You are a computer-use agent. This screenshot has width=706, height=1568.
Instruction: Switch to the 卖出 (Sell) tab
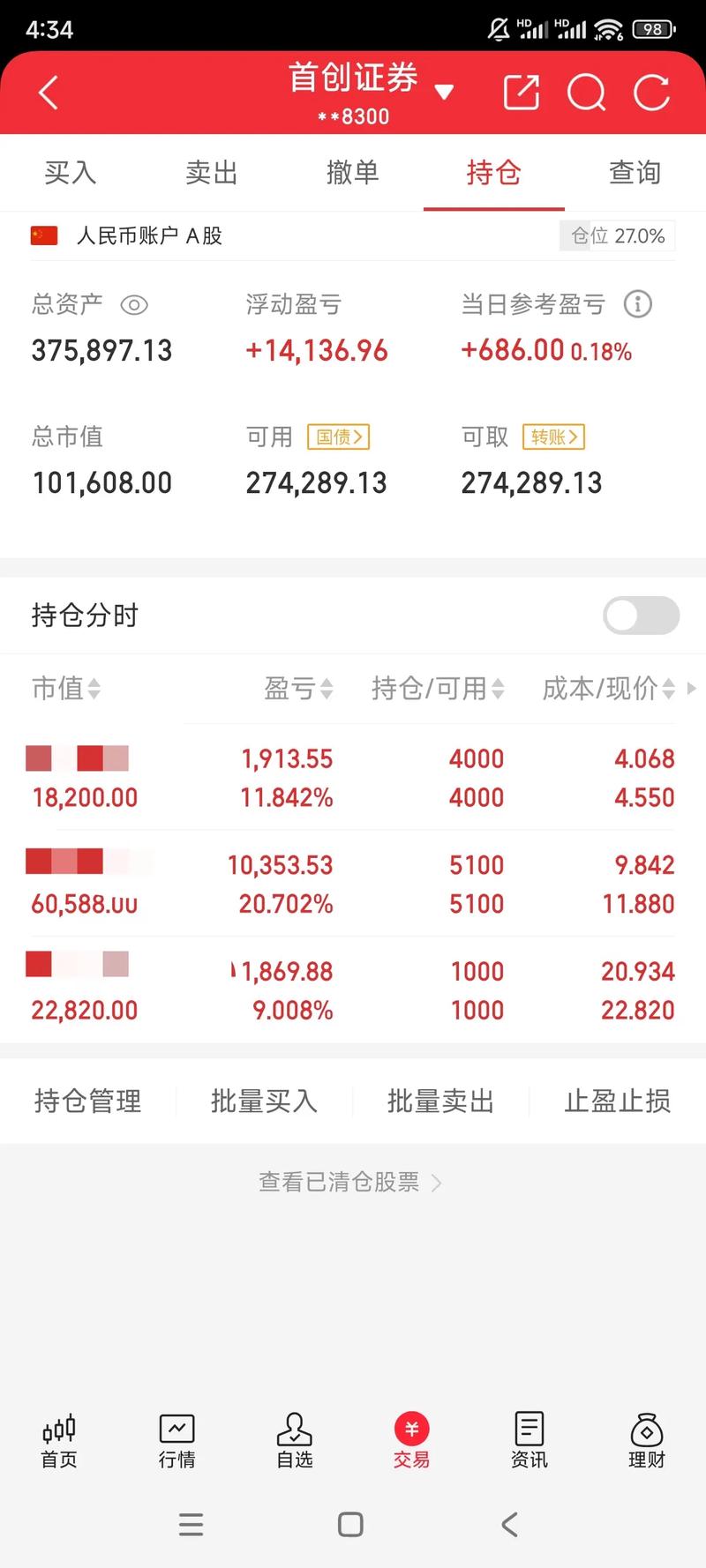point(210,173)
